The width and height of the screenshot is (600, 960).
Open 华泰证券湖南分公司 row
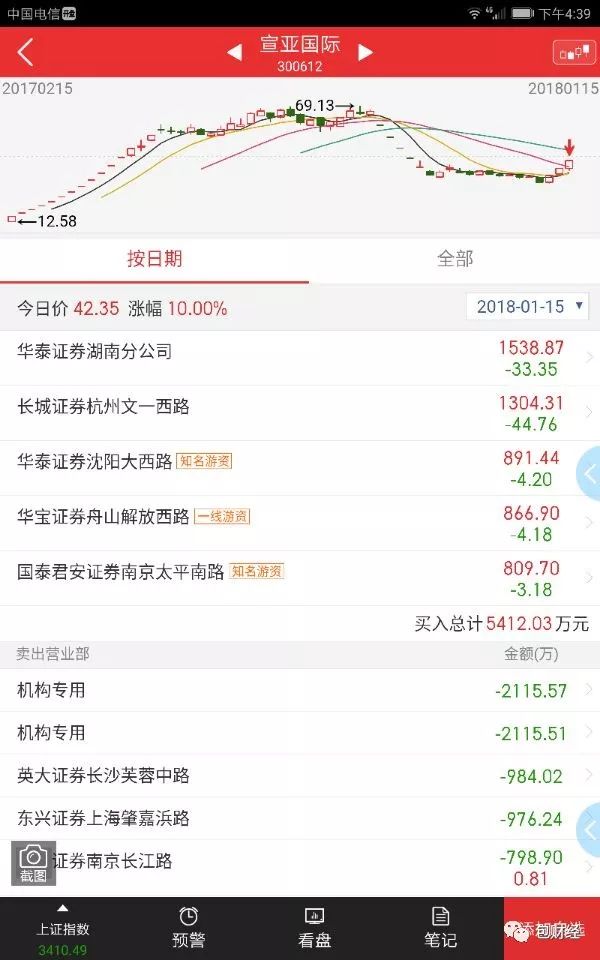pos(300,358)
